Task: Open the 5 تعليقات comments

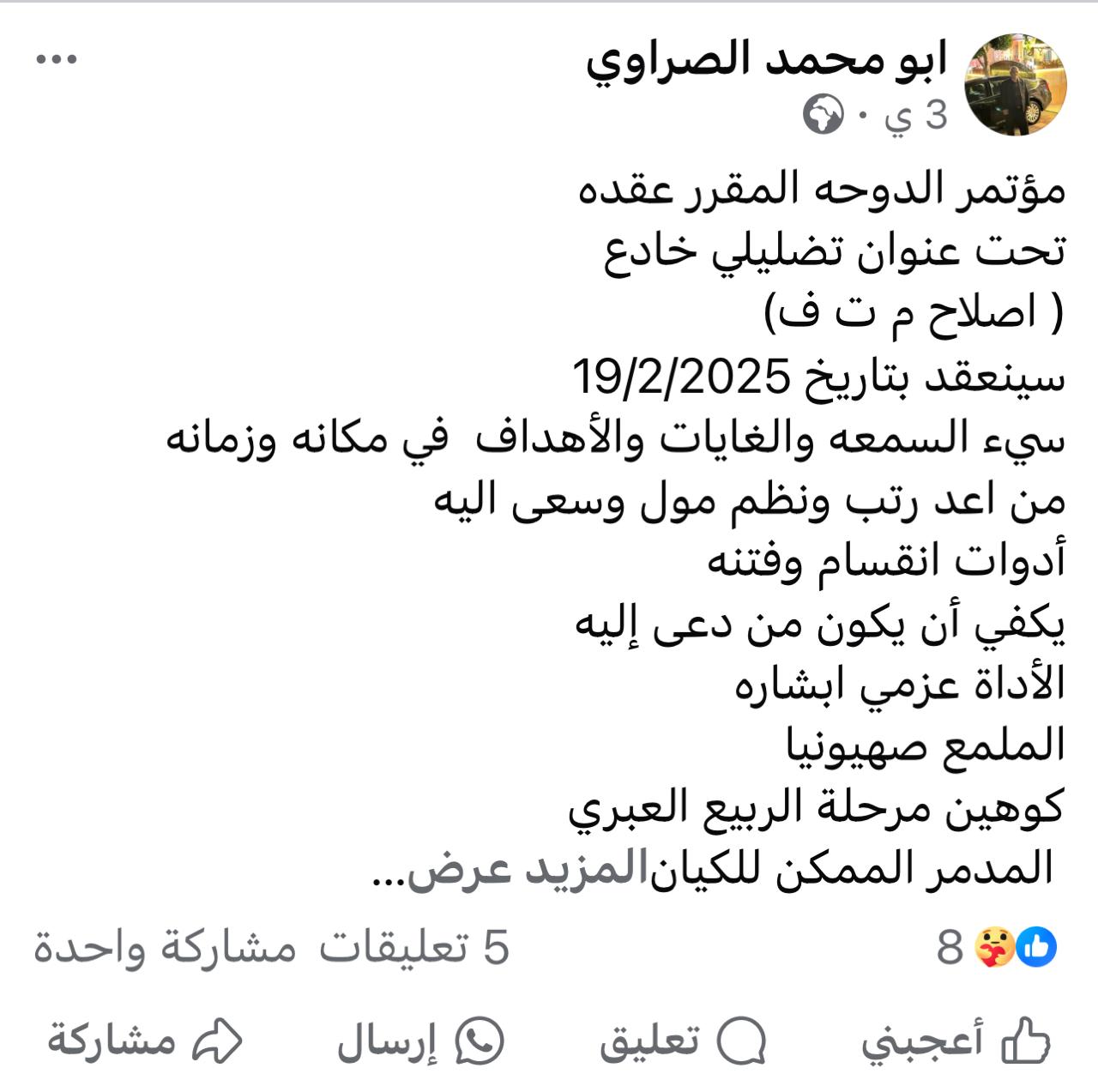Action: [x=414, y=948]
